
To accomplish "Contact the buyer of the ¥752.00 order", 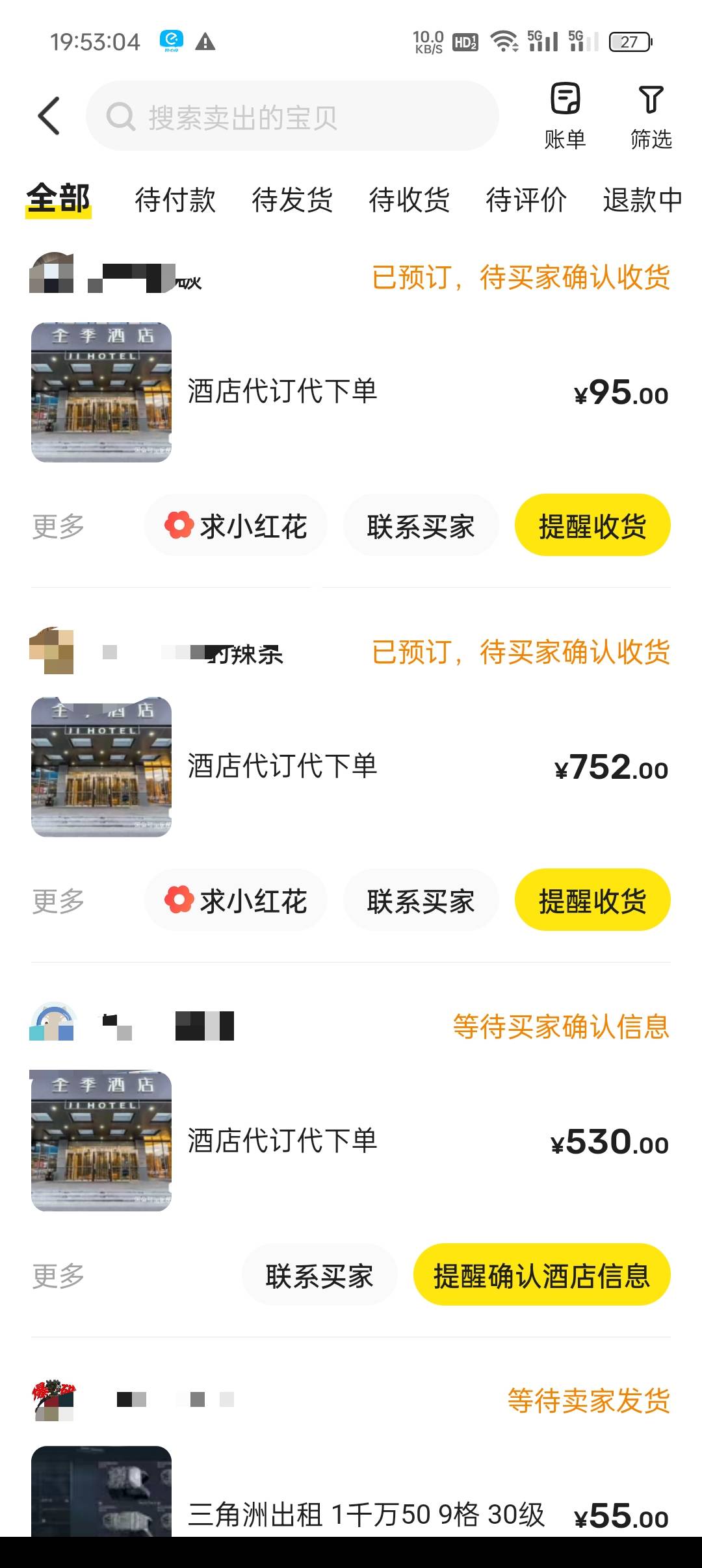I will tap(421, 900).
